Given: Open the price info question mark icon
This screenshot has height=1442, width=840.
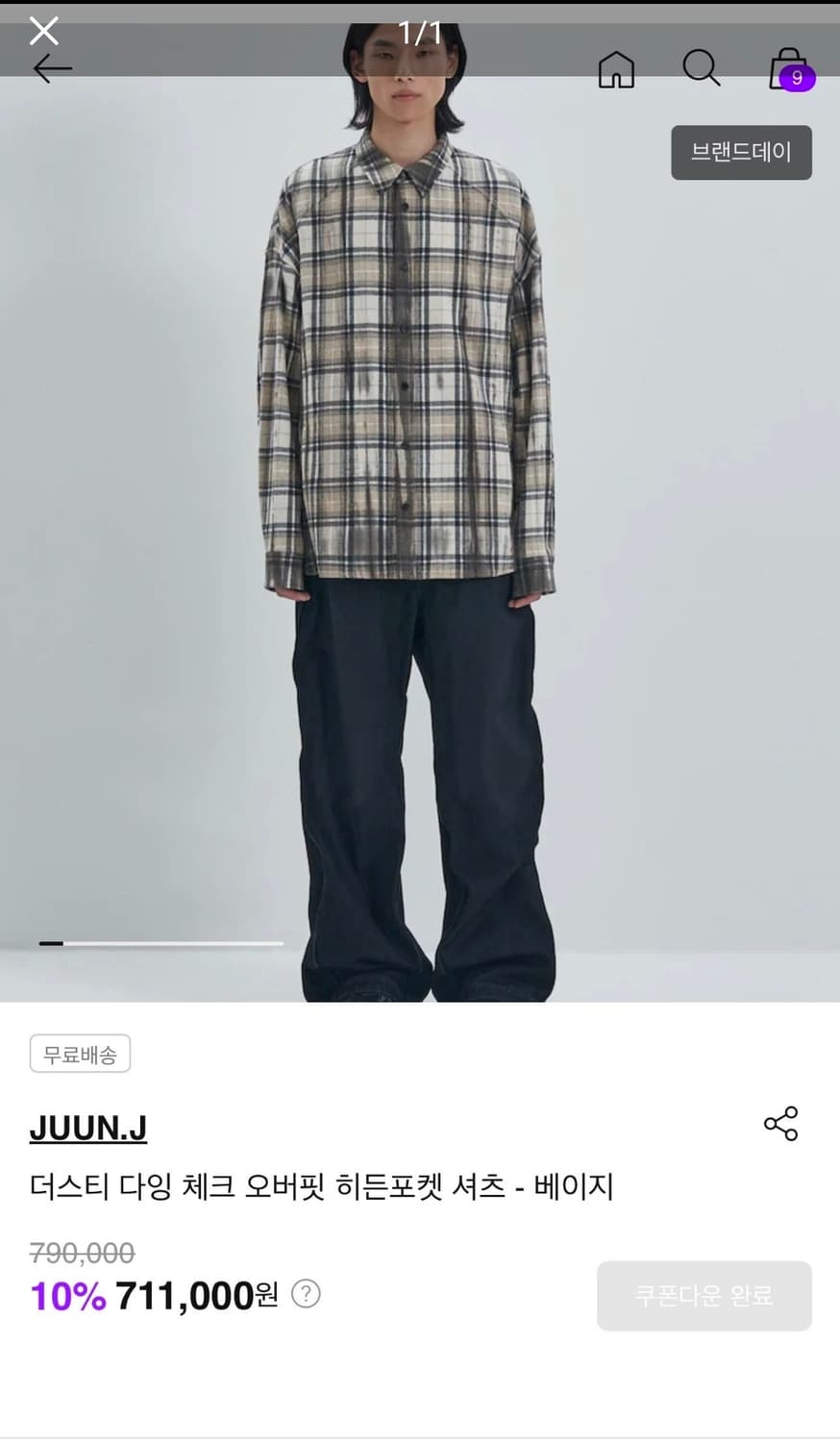Looking at the screenshot, I should (307, 1295).
